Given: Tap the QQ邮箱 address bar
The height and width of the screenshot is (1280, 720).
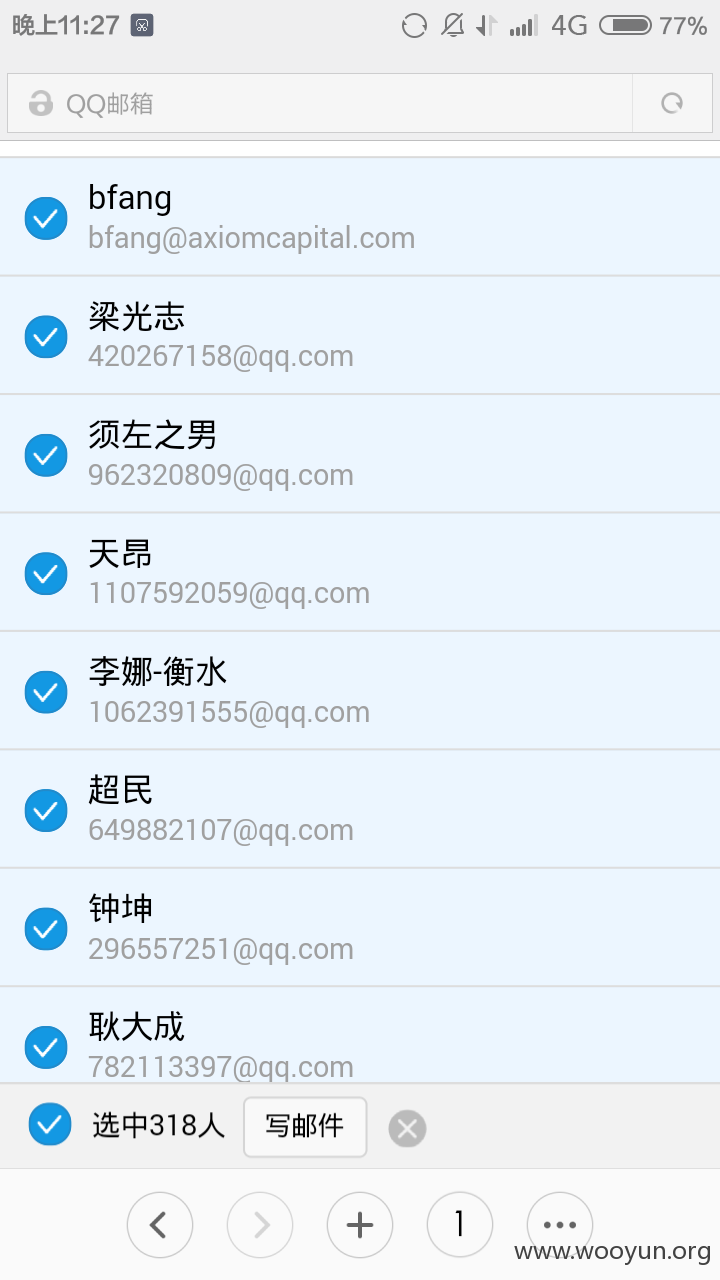Looking at the screenshot, I should pyautogui.click(x=320, y=103).
